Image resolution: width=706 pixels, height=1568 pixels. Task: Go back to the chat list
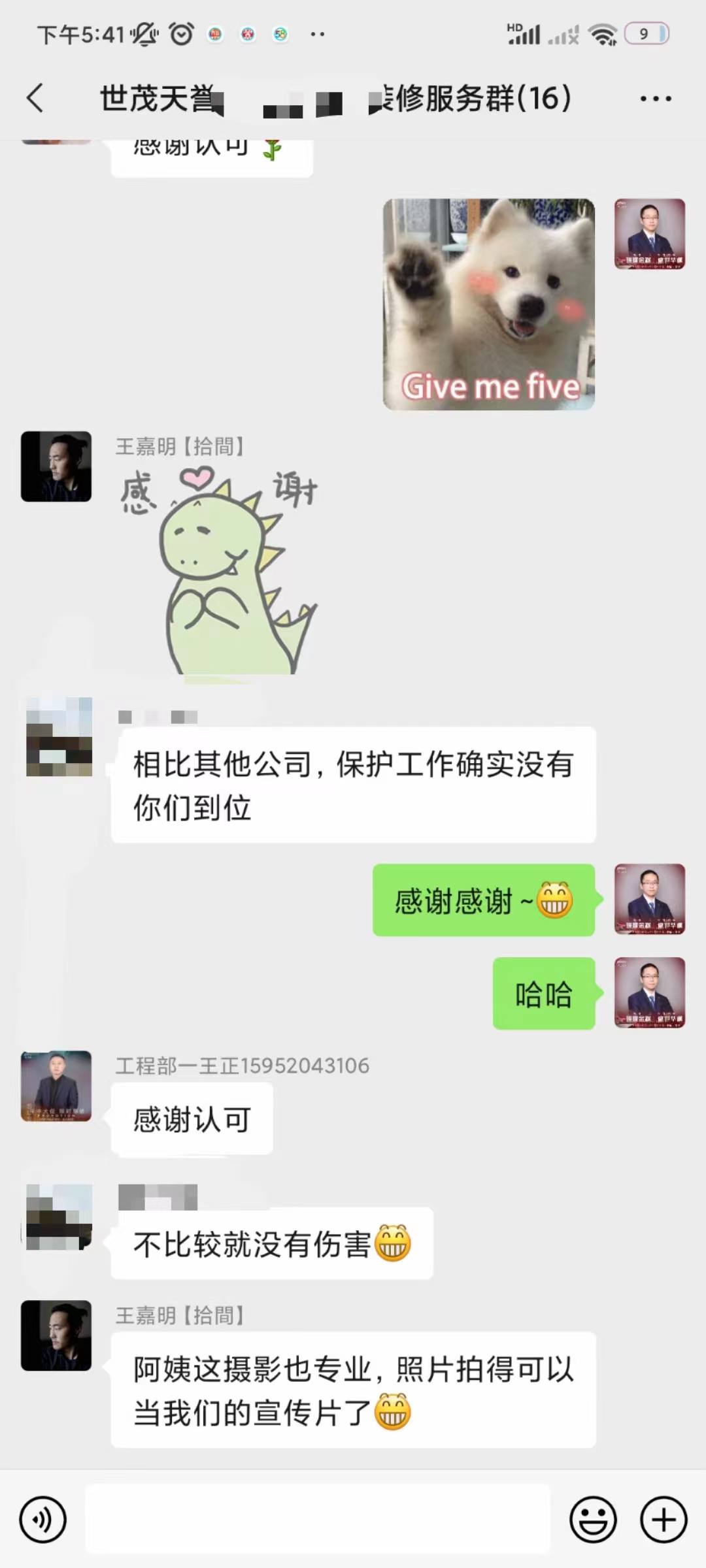35,99
